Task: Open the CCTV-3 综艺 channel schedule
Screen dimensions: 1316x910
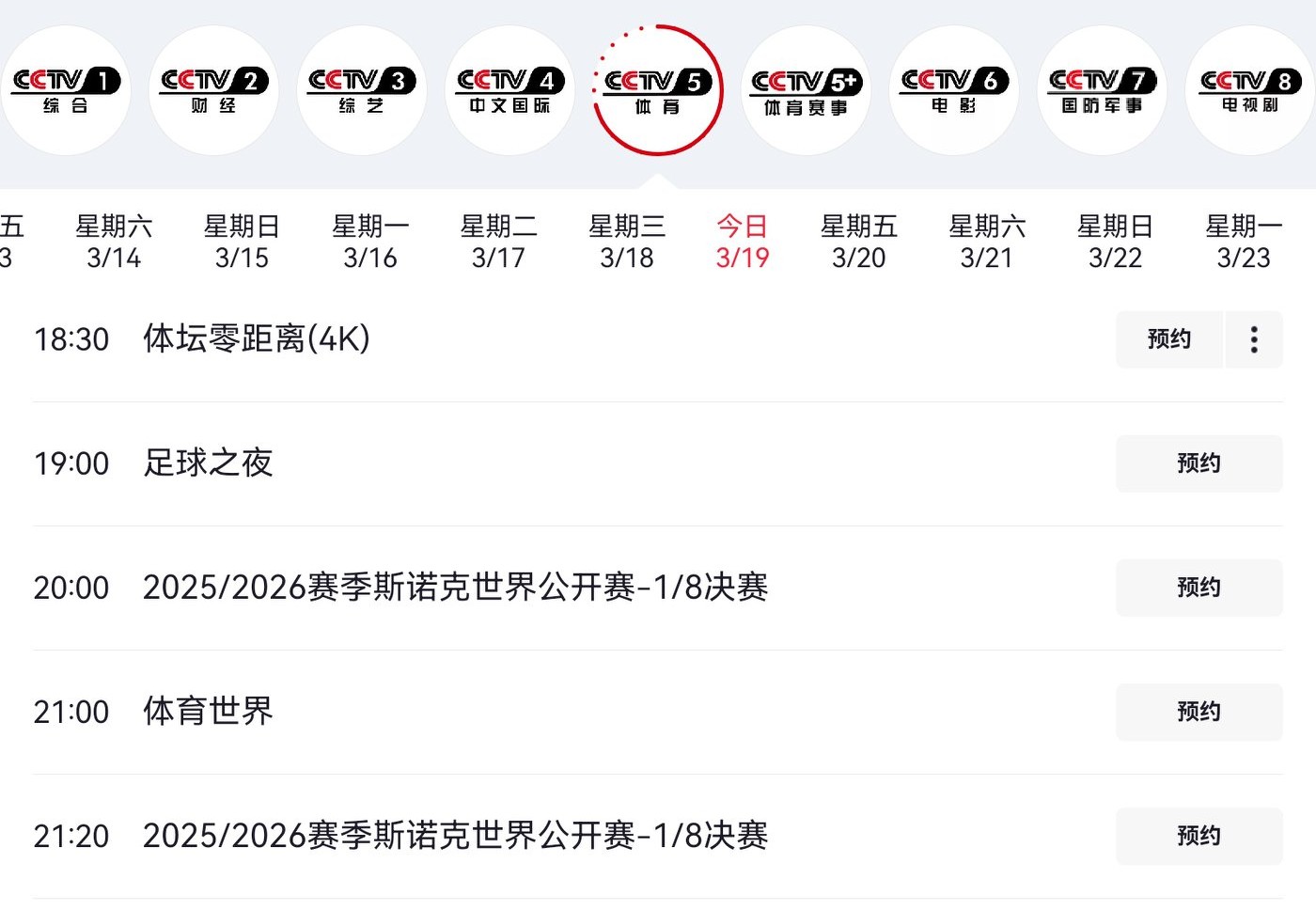Action: (362, 90)
